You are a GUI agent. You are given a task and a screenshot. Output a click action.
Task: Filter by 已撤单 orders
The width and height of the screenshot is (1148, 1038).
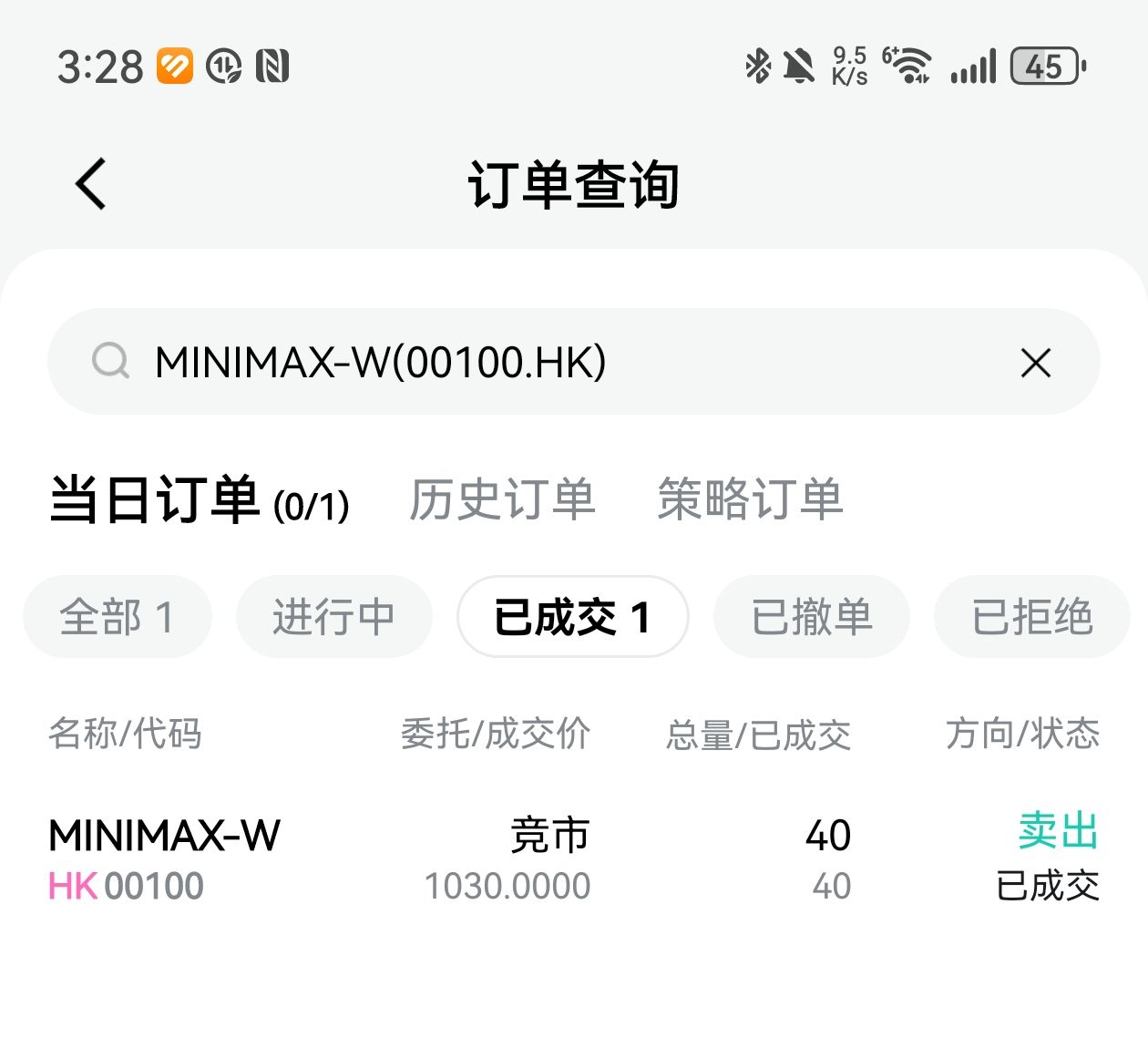[812, 617]
